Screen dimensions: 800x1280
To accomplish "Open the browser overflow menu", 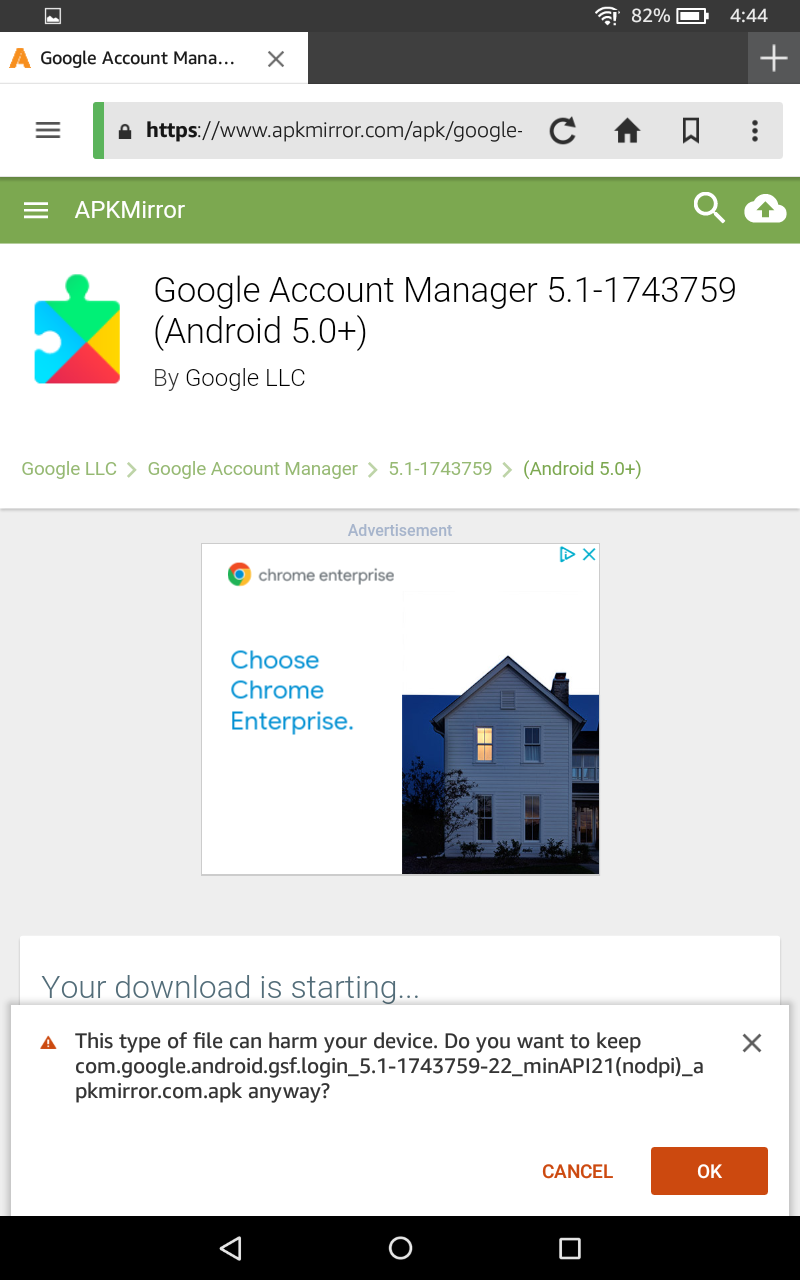I will point(755,130).
